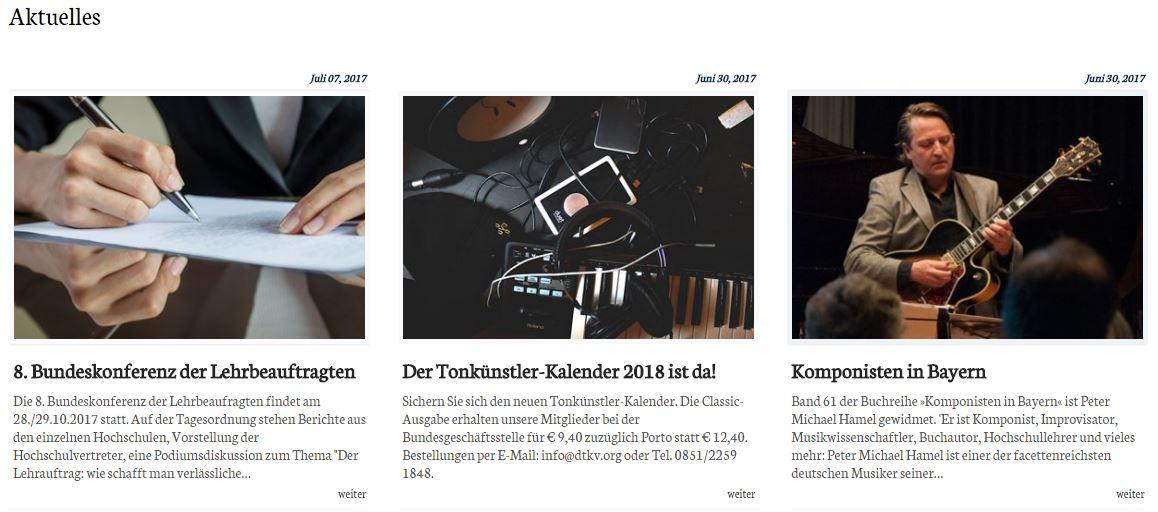Open the Komponisten in Bayern article image
Screen dimensions: 1158x512
click(x=967, y=217)
